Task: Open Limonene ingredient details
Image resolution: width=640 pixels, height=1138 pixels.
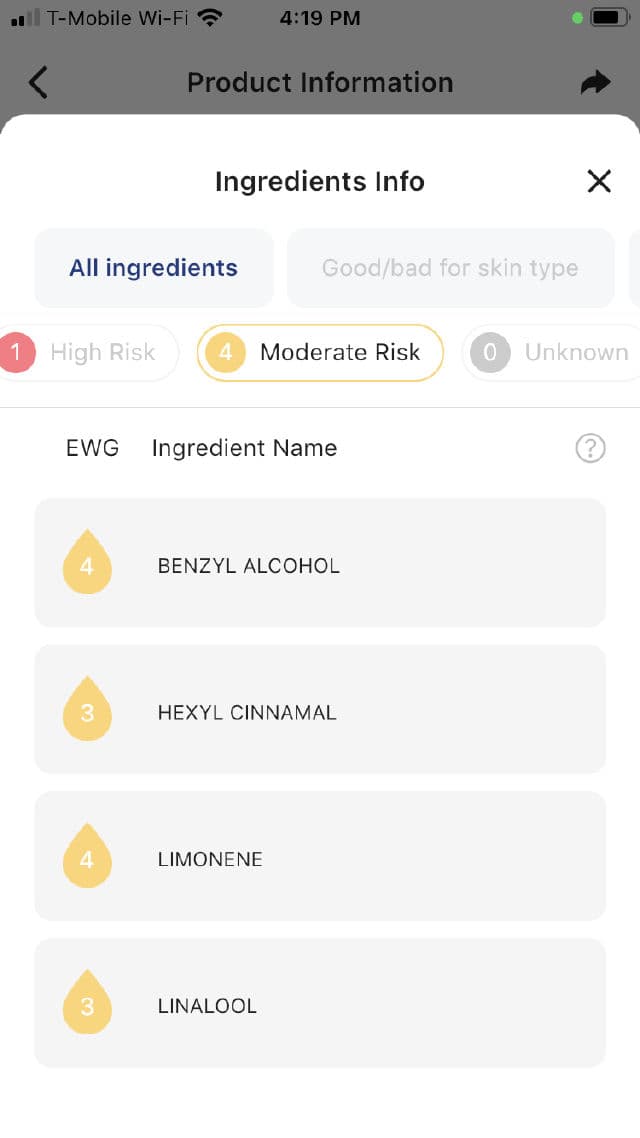Action: (320, 858)
